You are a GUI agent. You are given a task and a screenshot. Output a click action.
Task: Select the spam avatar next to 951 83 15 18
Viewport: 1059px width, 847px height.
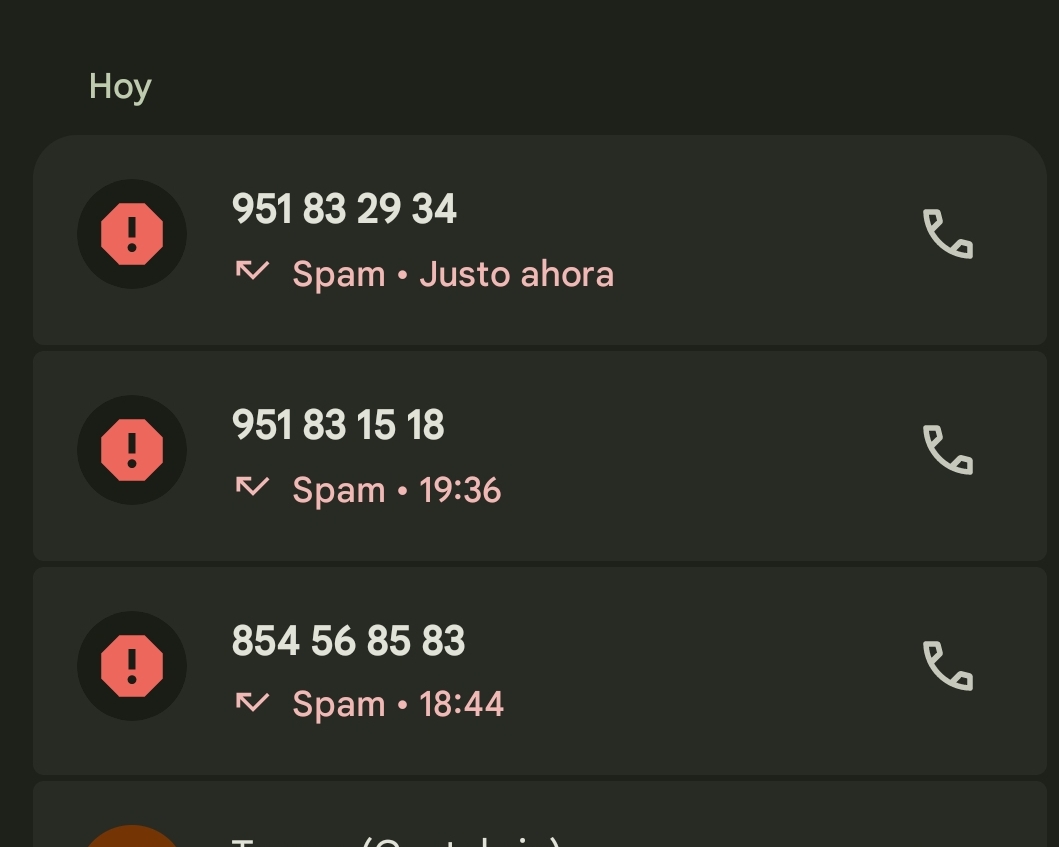tap(132, 450)
